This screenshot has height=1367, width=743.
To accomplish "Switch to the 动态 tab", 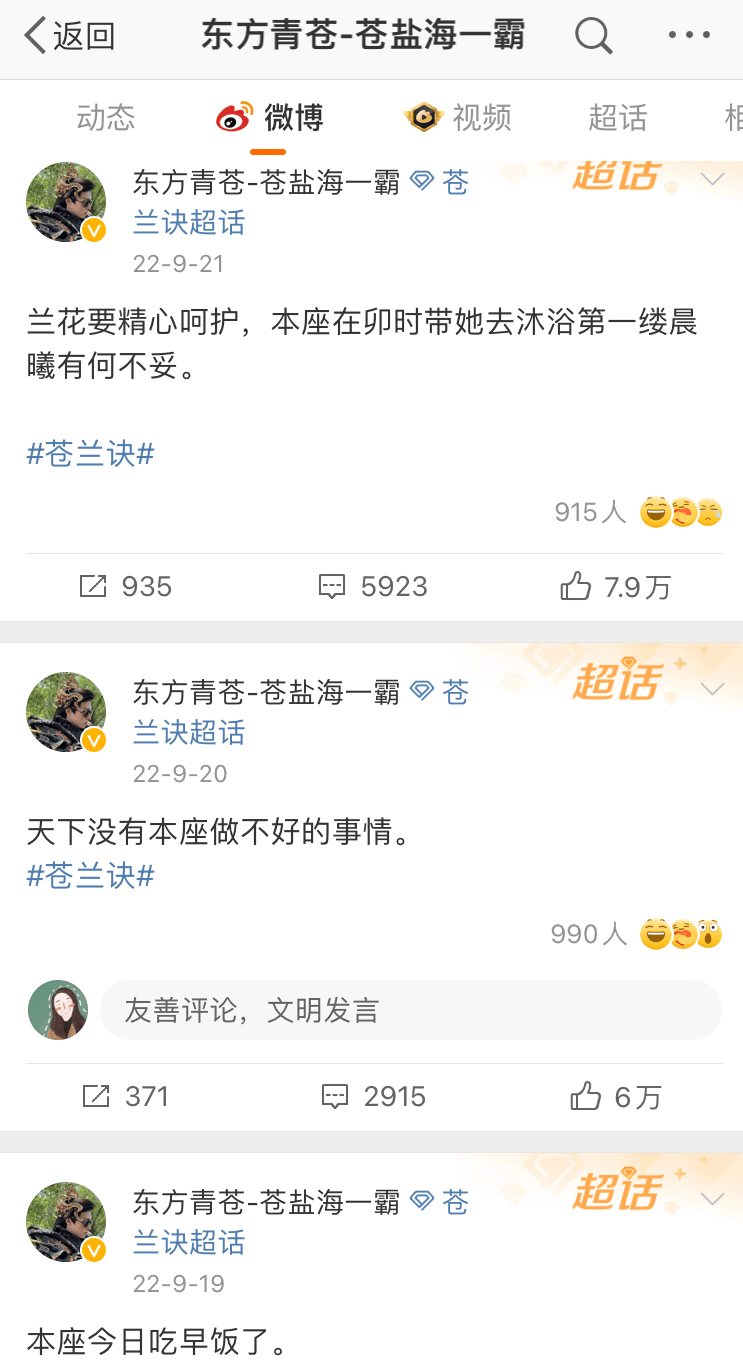I will (x=105, y=118).
